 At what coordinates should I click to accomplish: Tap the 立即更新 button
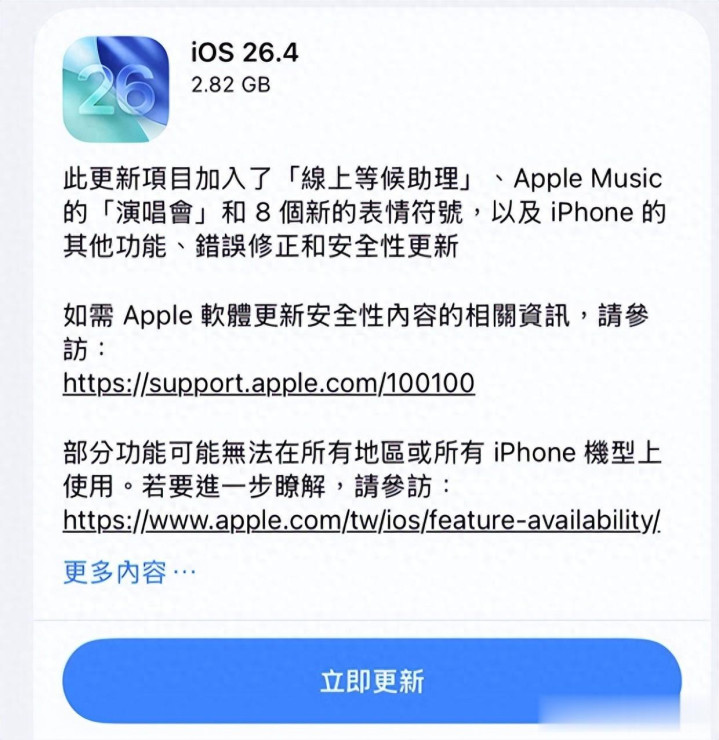(x=372, y=681)
